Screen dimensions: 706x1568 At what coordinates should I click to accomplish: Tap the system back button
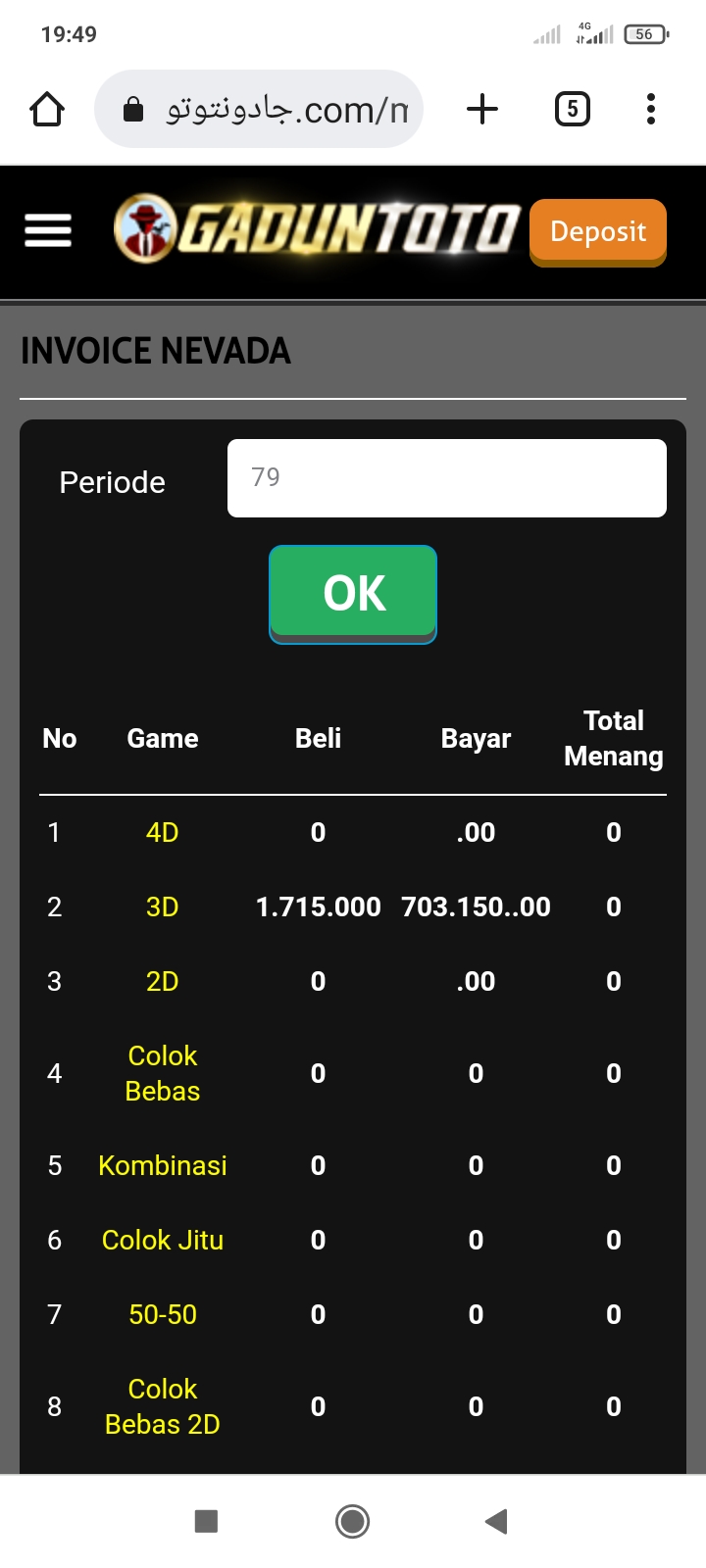click(496, 1521)
